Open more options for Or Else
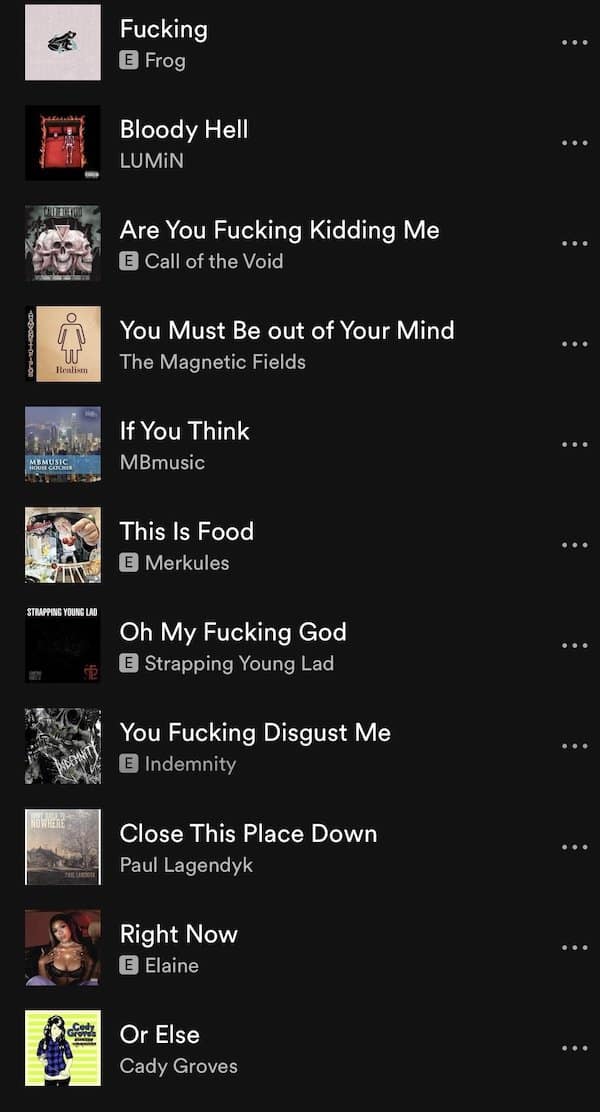 tap(574, 1048)
